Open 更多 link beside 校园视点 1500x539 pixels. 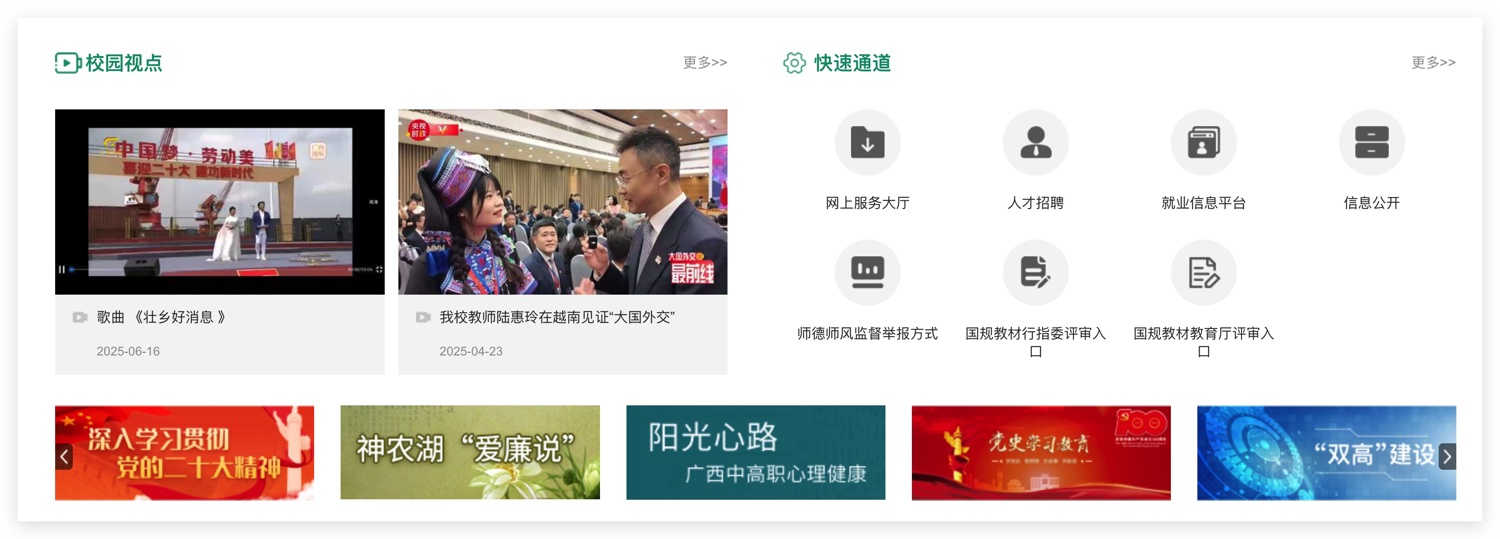[x=705, y=63]
